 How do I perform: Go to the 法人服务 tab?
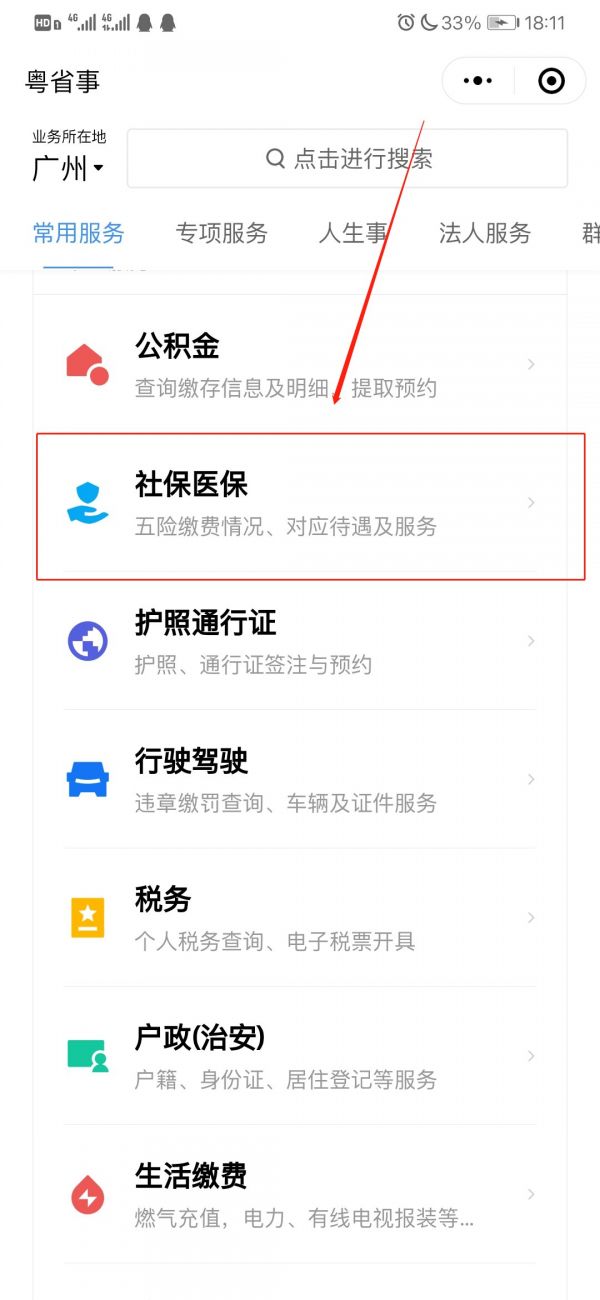coord(484,234)
